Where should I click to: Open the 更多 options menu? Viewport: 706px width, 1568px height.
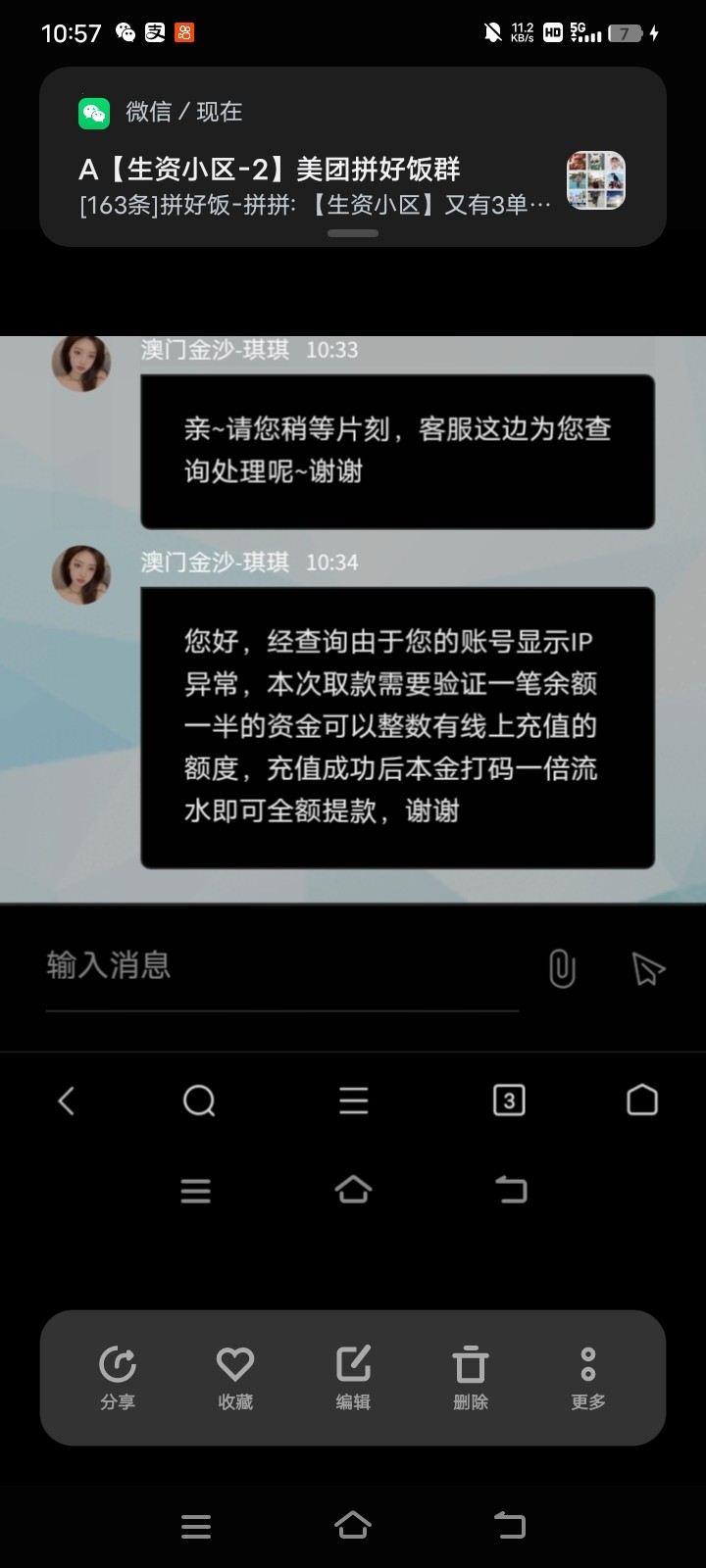[x=588, y=1376]
